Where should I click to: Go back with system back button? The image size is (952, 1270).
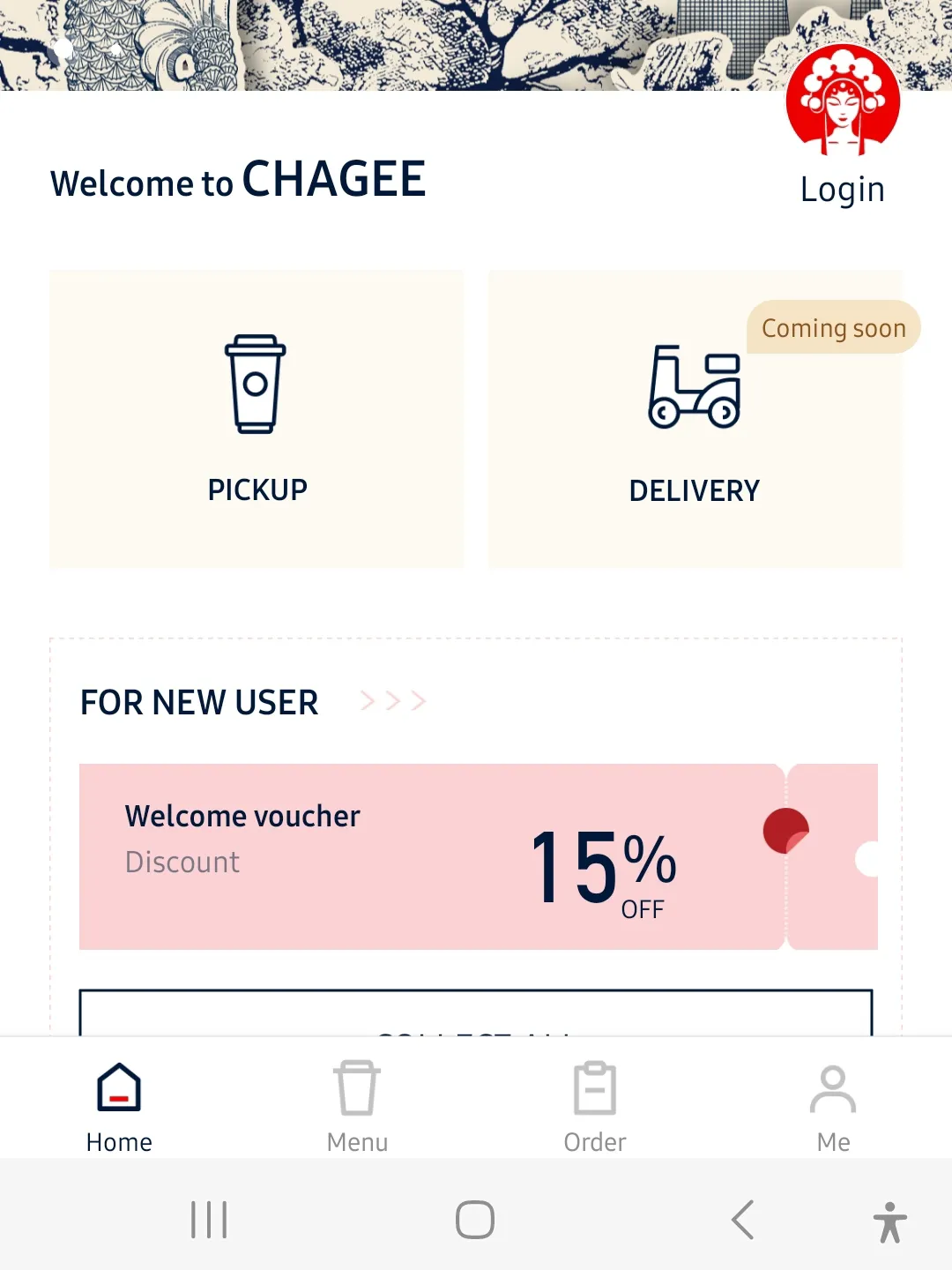[742, 1220]
